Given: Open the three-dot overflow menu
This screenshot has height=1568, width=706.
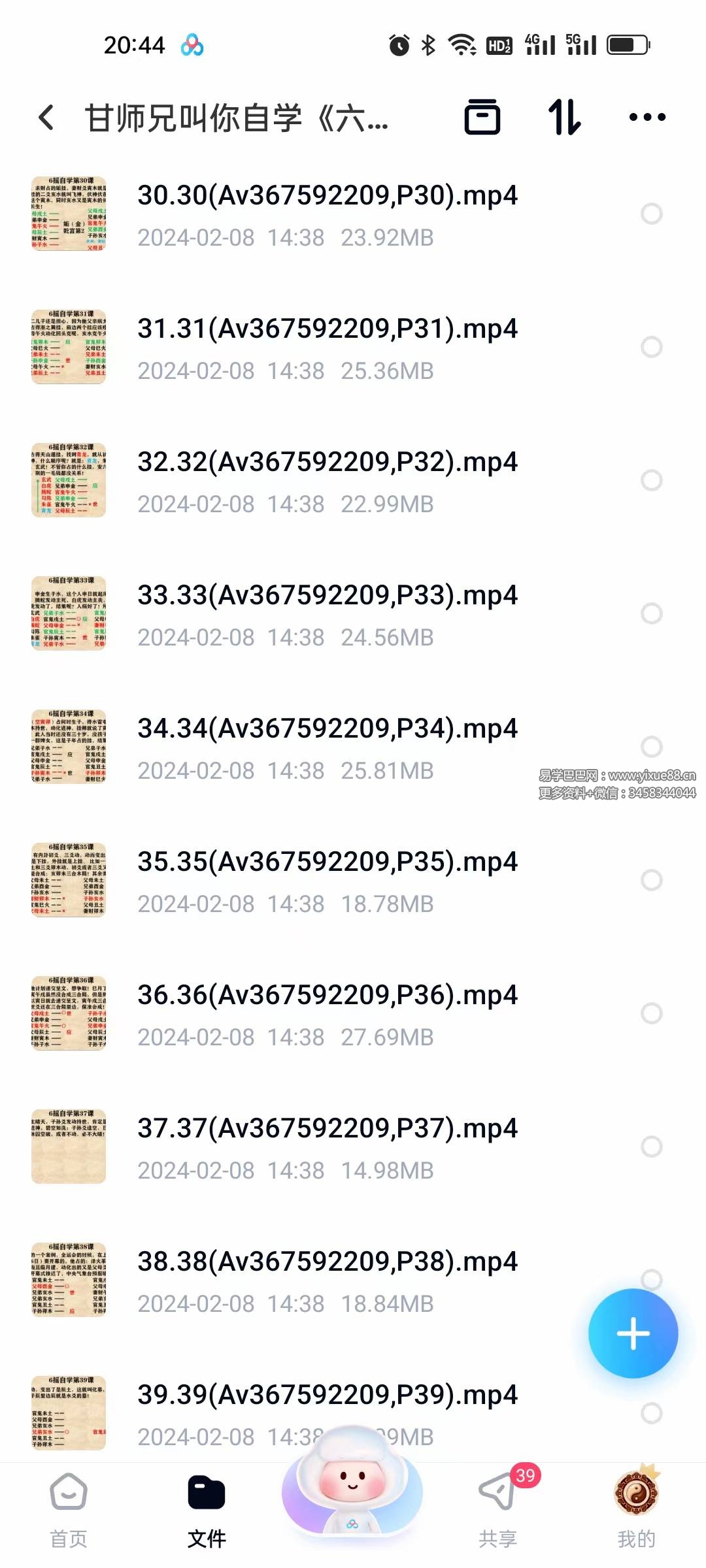Looking at the screenshot, I should click(x=647, y=118).
